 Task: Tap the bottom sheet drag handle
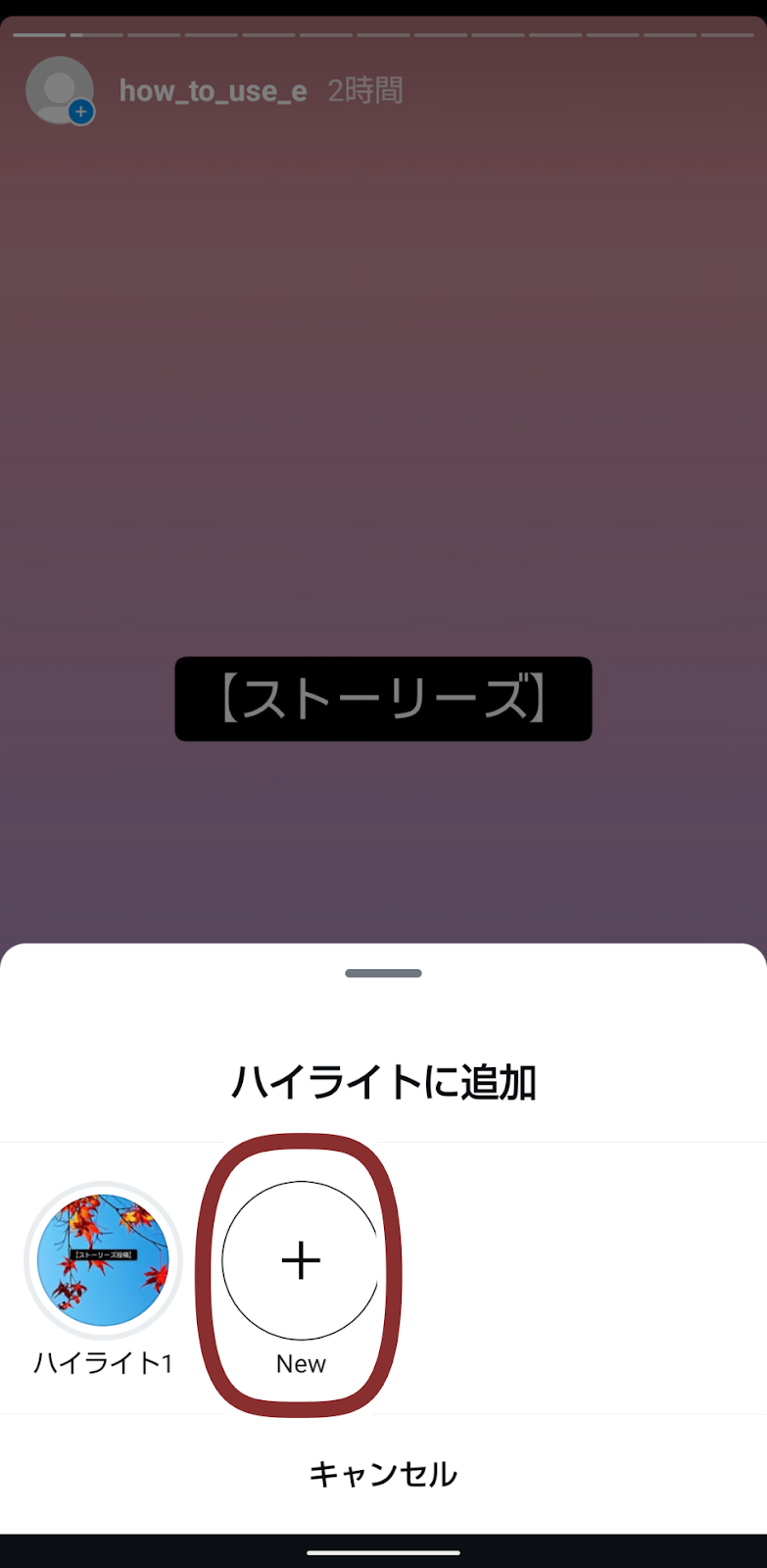pyautogui.click(x=383, y=973)
